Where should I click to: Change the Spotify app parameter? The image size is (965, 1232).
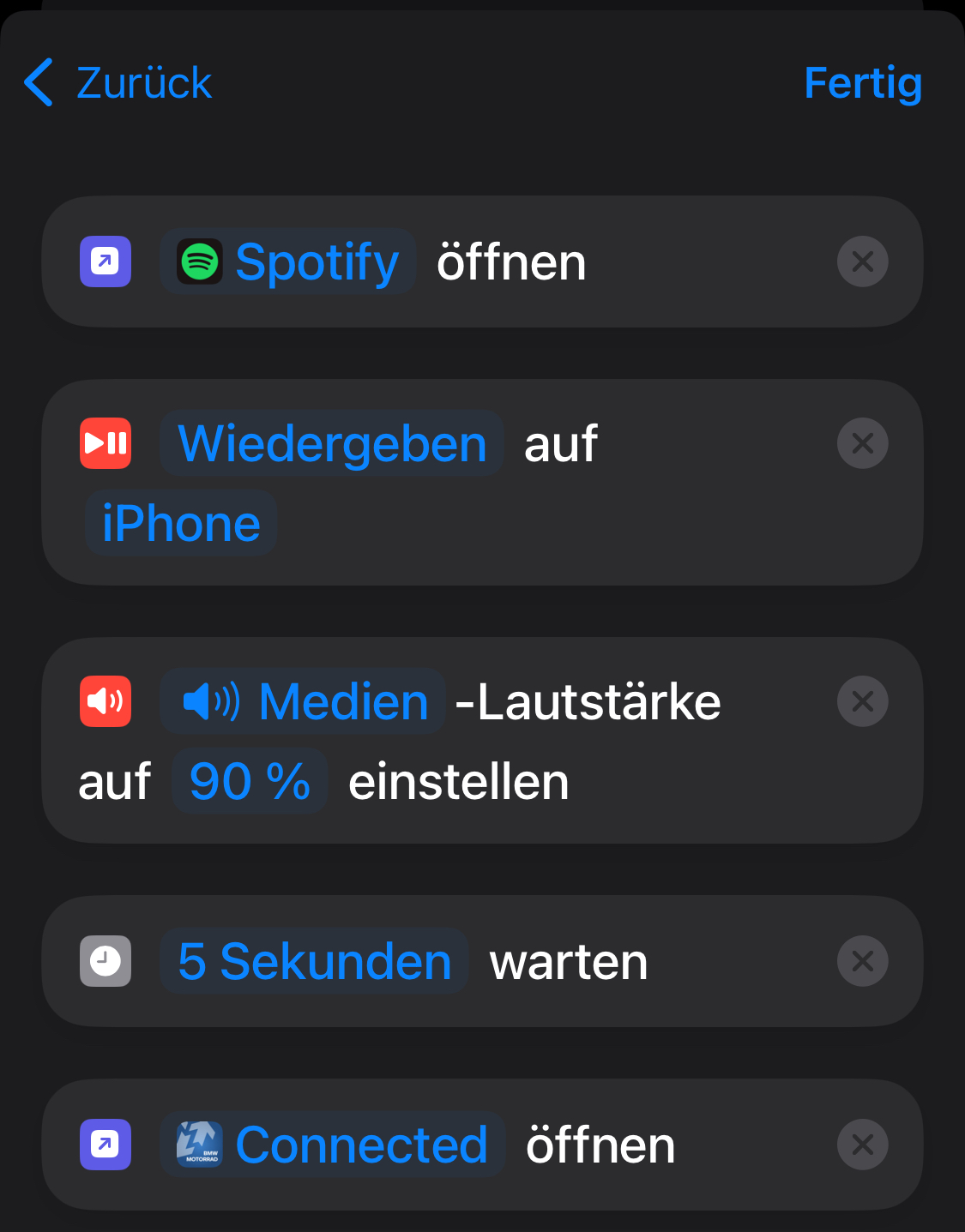click(x=288, y=261)
